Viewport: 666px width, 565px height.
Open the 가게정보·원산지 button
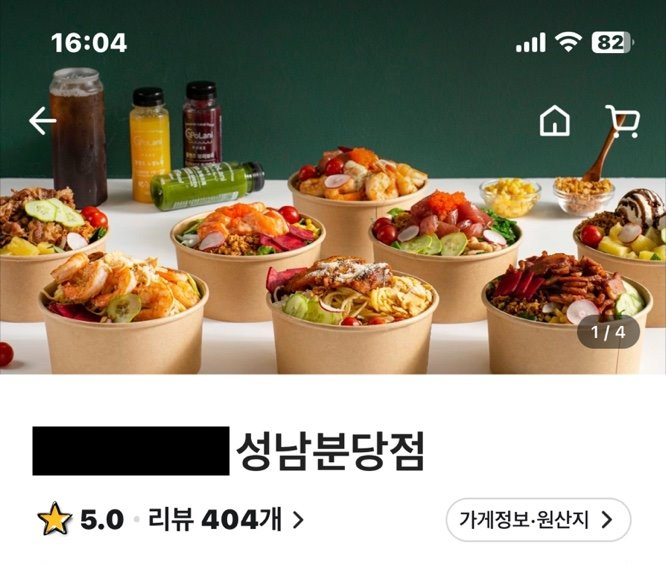pyautogui.click(x=537, y=520)
